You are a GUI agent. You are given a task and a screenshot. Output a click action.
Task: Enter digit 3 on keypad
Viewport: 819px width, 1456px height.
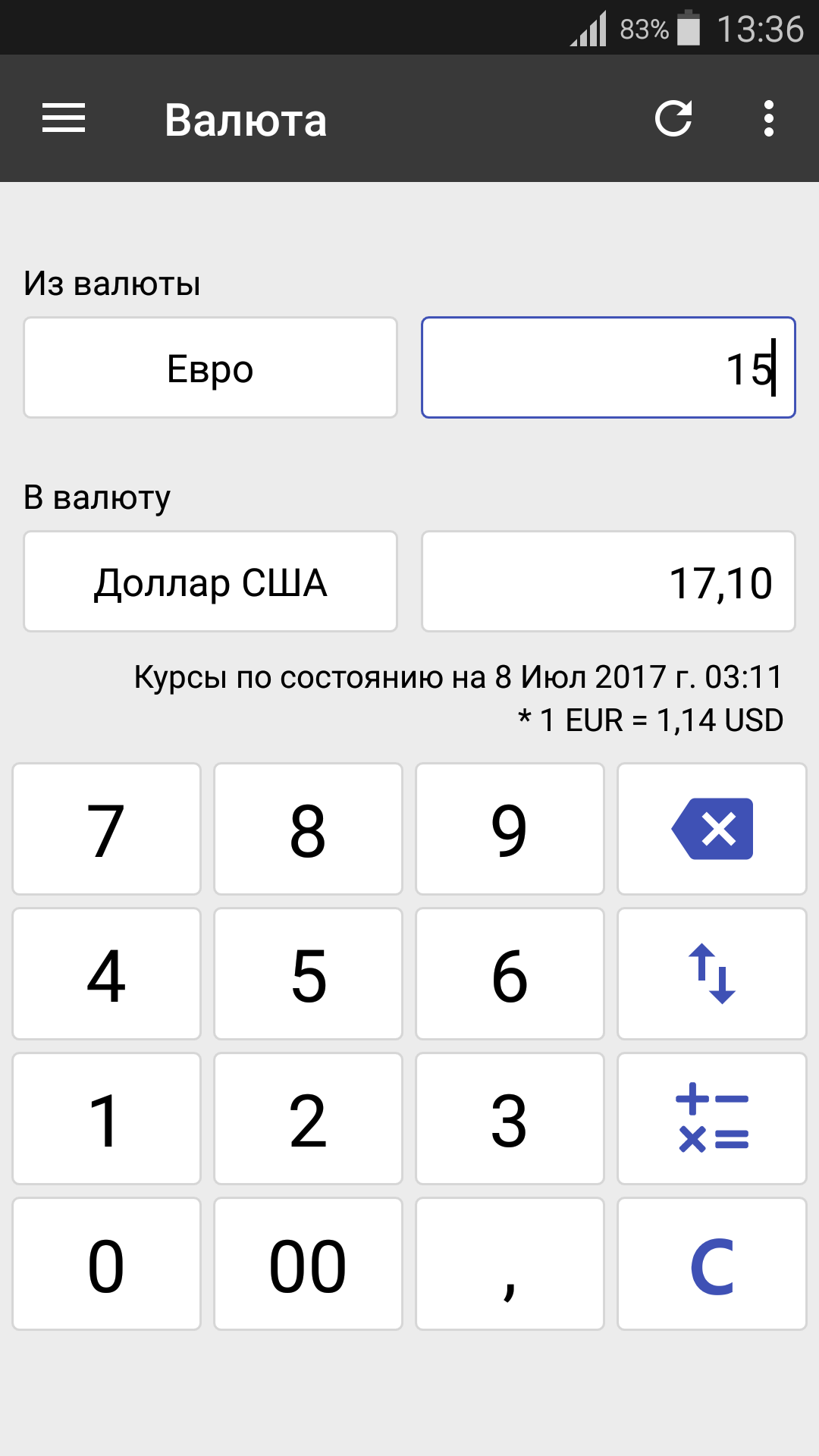click(x=510, y=1119)
